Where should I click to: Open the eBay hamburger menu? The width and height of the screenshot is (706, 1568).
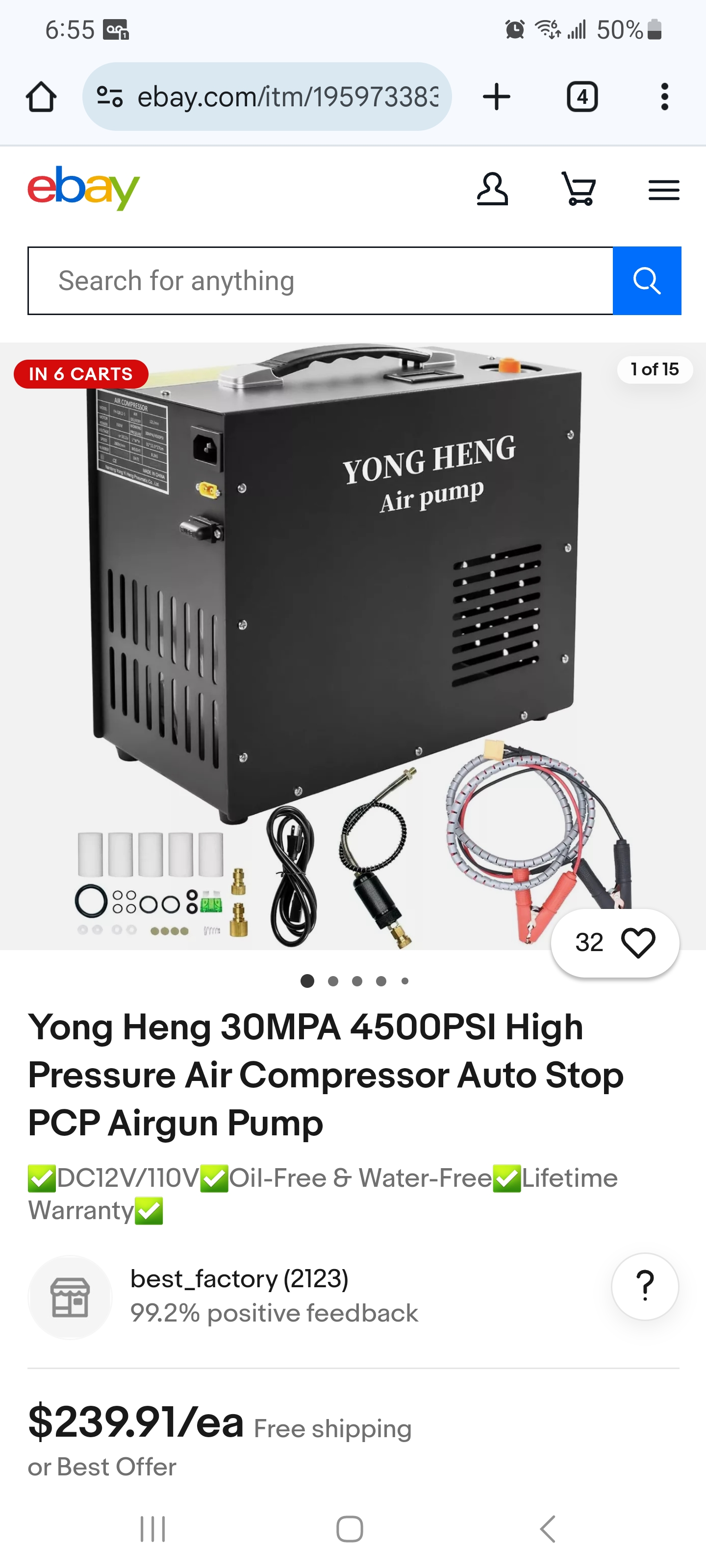(x=664, y=190)
